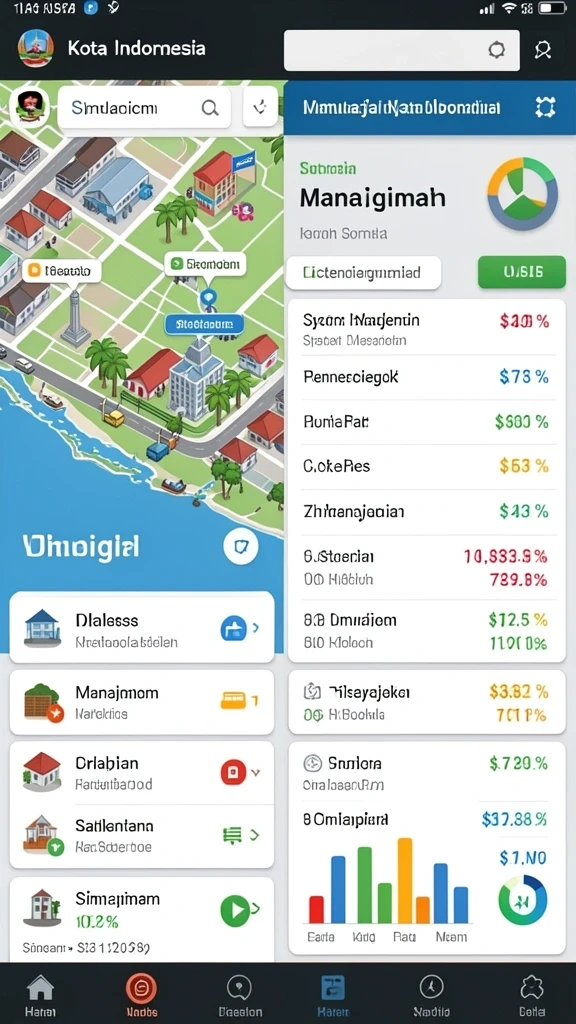Tap the map search box's magnifier field
576x1024 pixels.
pos(144,108)
